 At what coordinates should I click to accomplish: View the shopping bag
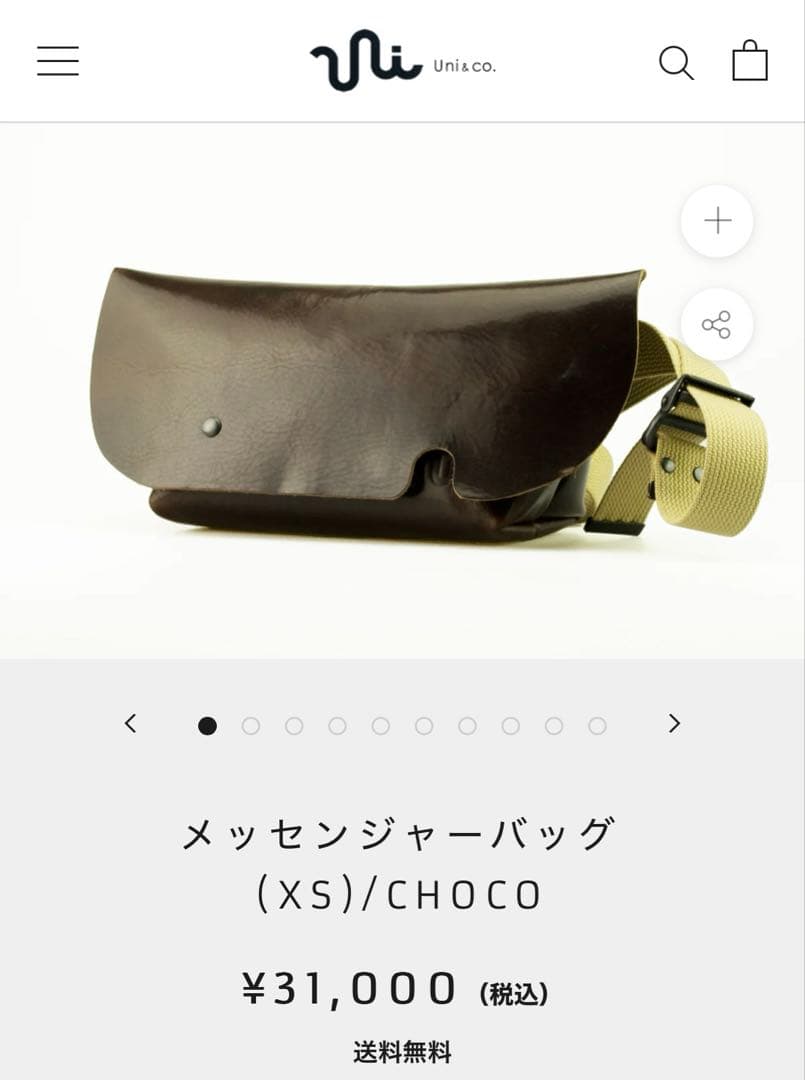coord(749,61)
